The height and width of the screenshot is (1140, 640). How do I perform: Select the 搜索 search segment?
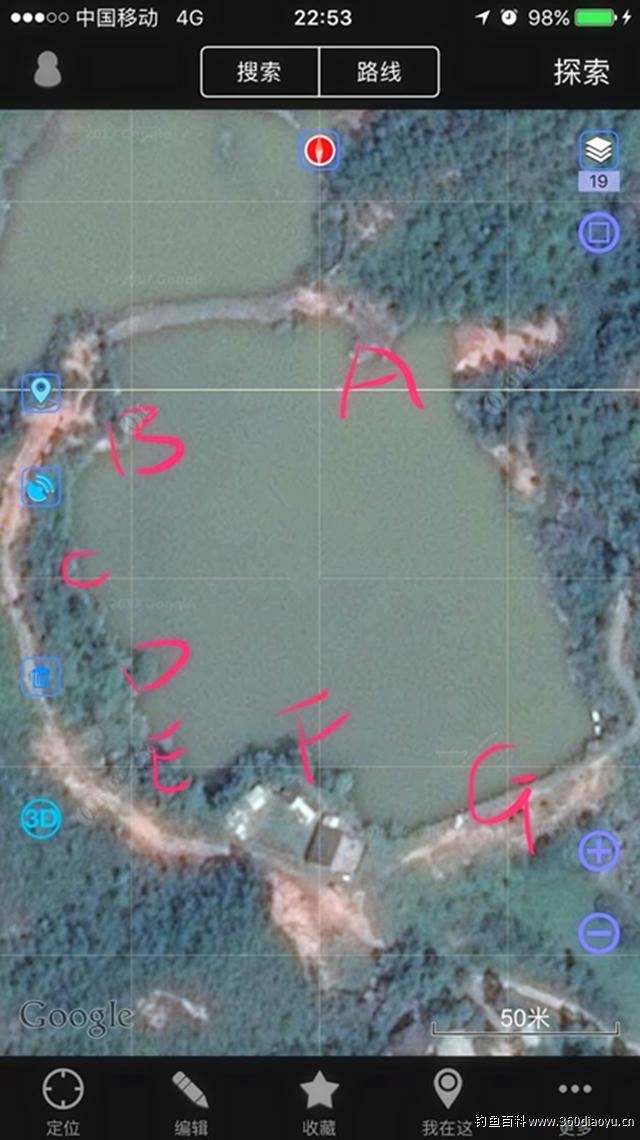pyautogui.click(x=259, y=72)
